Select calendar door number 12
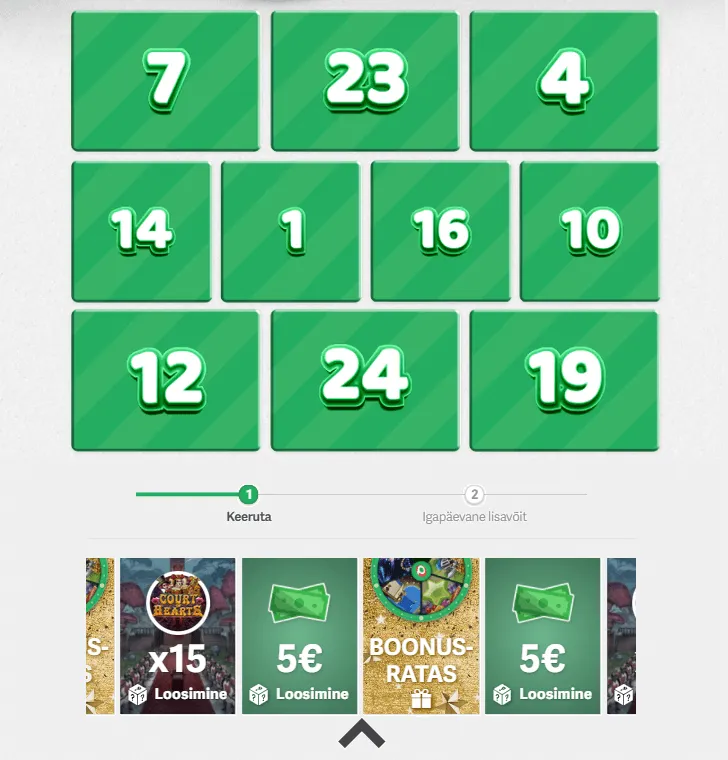 coord(165,380)
